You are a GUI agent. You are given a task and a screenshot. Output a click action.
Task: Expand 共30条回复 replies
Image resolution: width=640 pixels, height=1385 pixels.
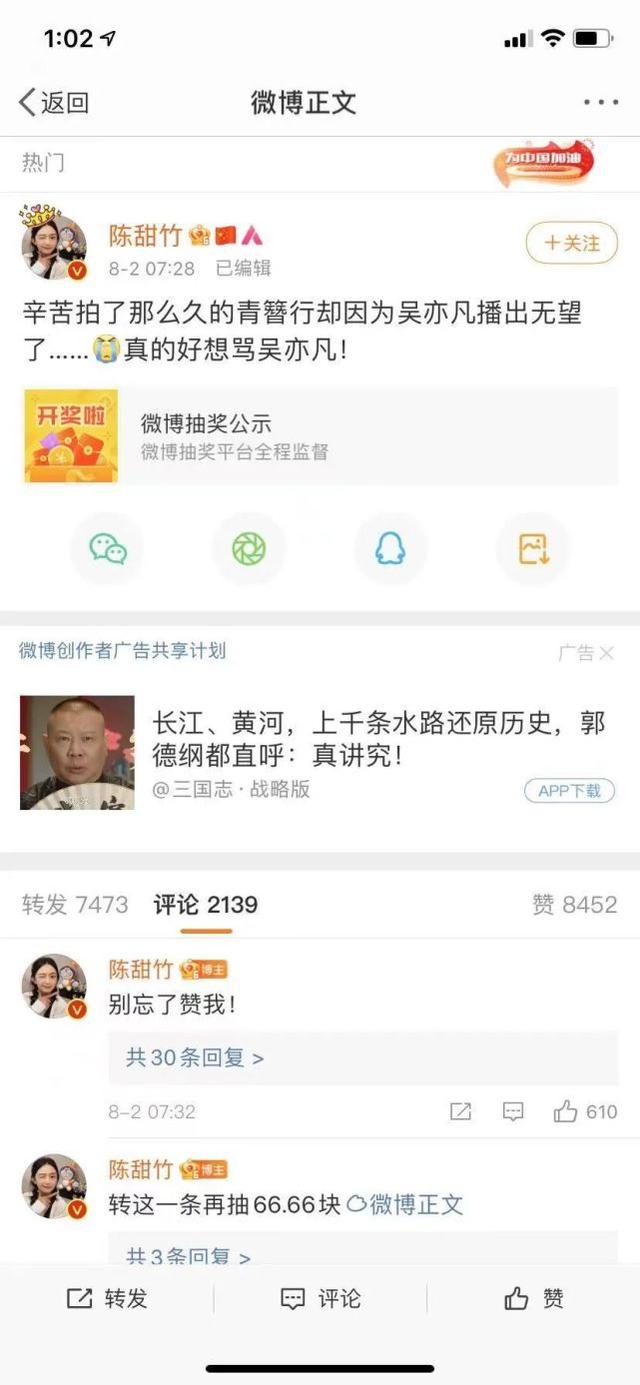pos(195,1058)
